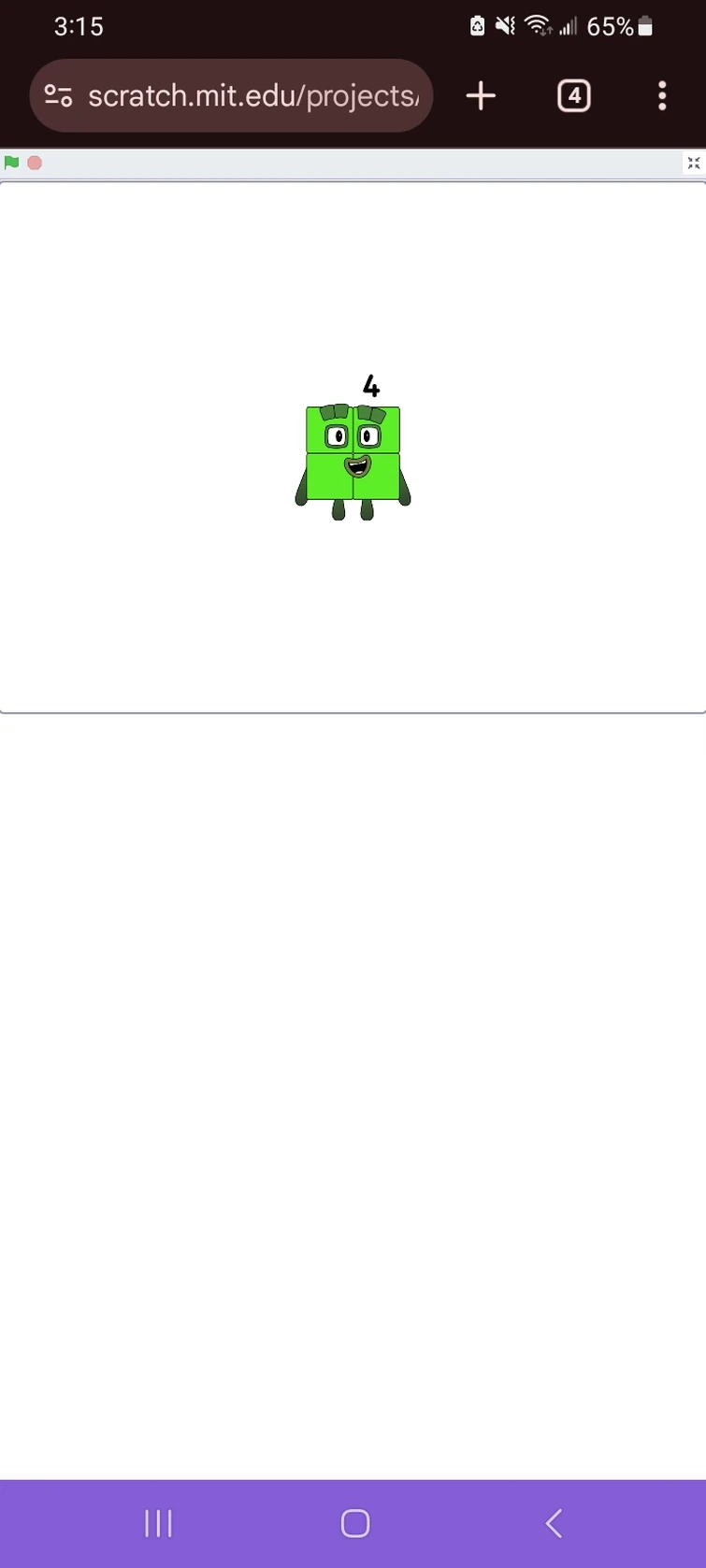This screenshot has width=706, height=1568.
Task: Open the tab switcher showing 4 tabs
Action: [x=574, y=95]
